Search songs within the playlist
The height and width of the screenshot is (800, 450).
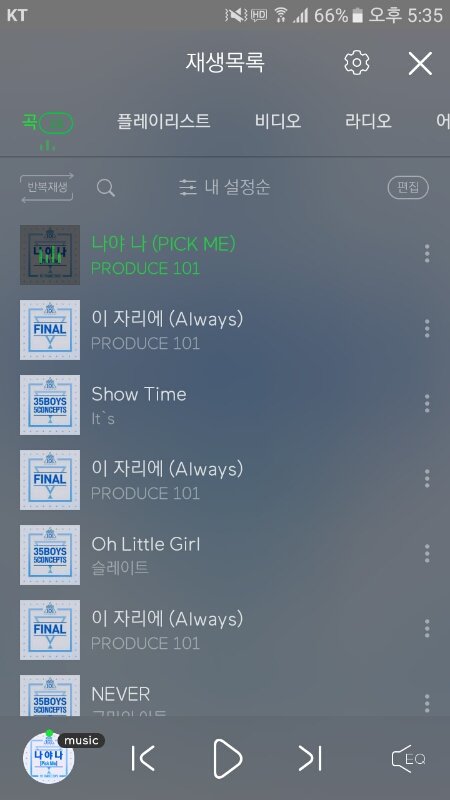point(106,188)
